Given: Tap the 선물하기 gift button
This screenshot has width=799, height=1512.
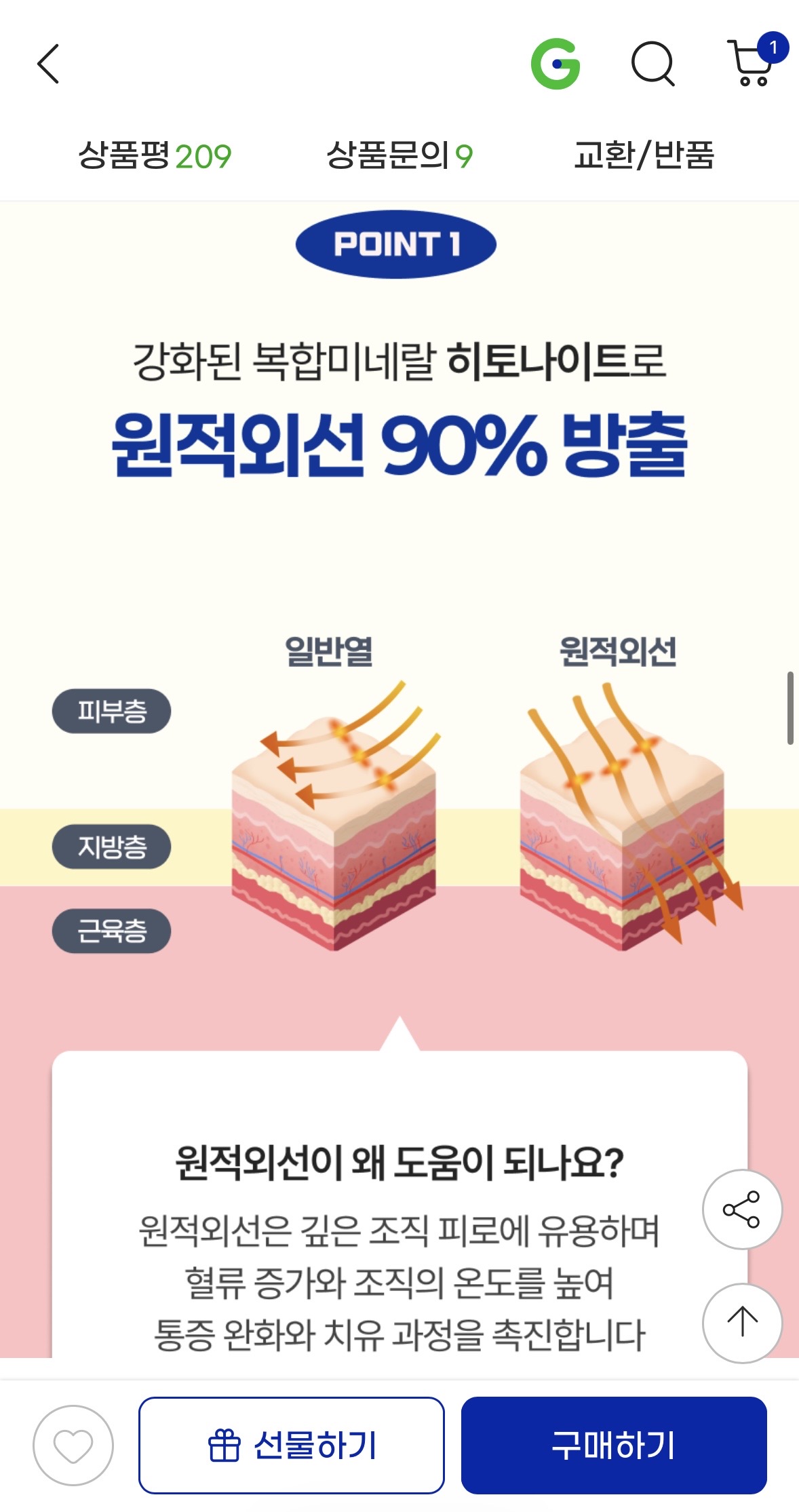Looking at the screenshot, I should (292, 1446).
